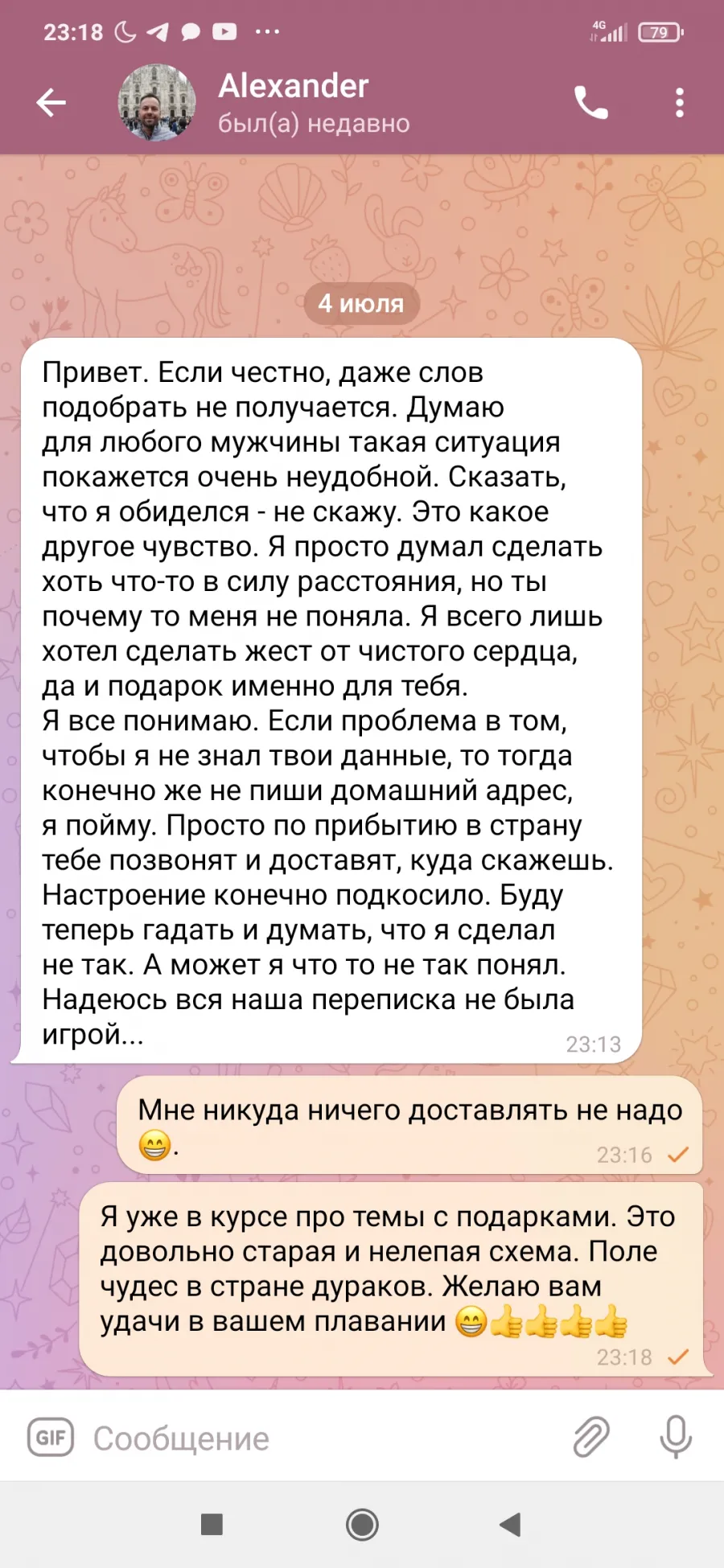This screenshot has height=1568, width=724.
Task: Tap the Сообщение message field
Action: (322, 1438)
